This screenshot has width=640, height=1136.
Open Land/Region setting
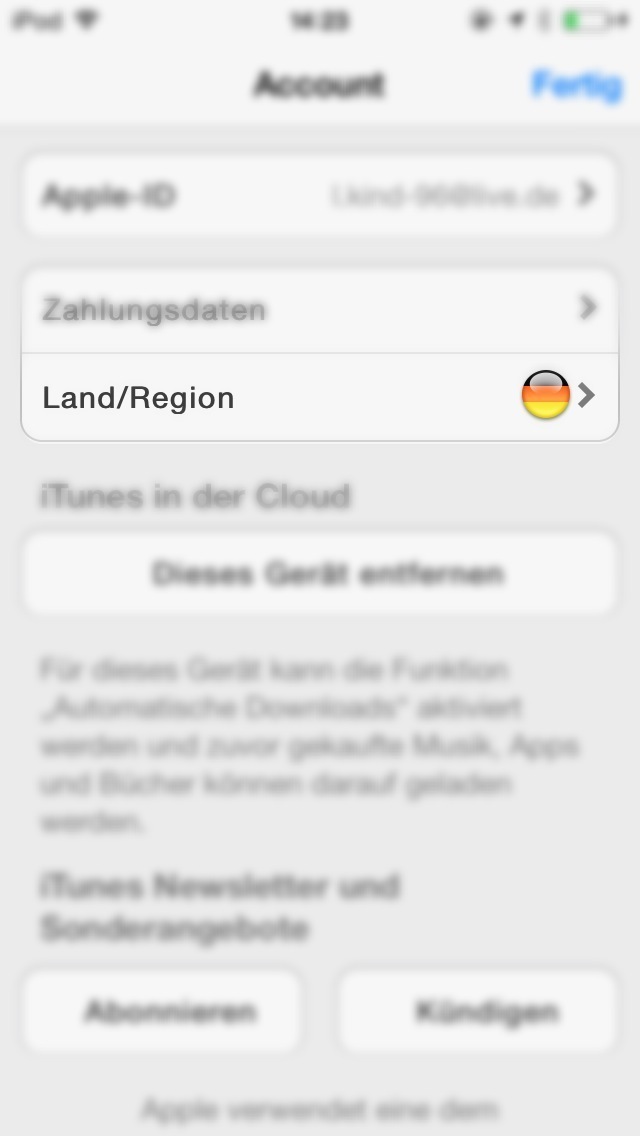point(320,397)
